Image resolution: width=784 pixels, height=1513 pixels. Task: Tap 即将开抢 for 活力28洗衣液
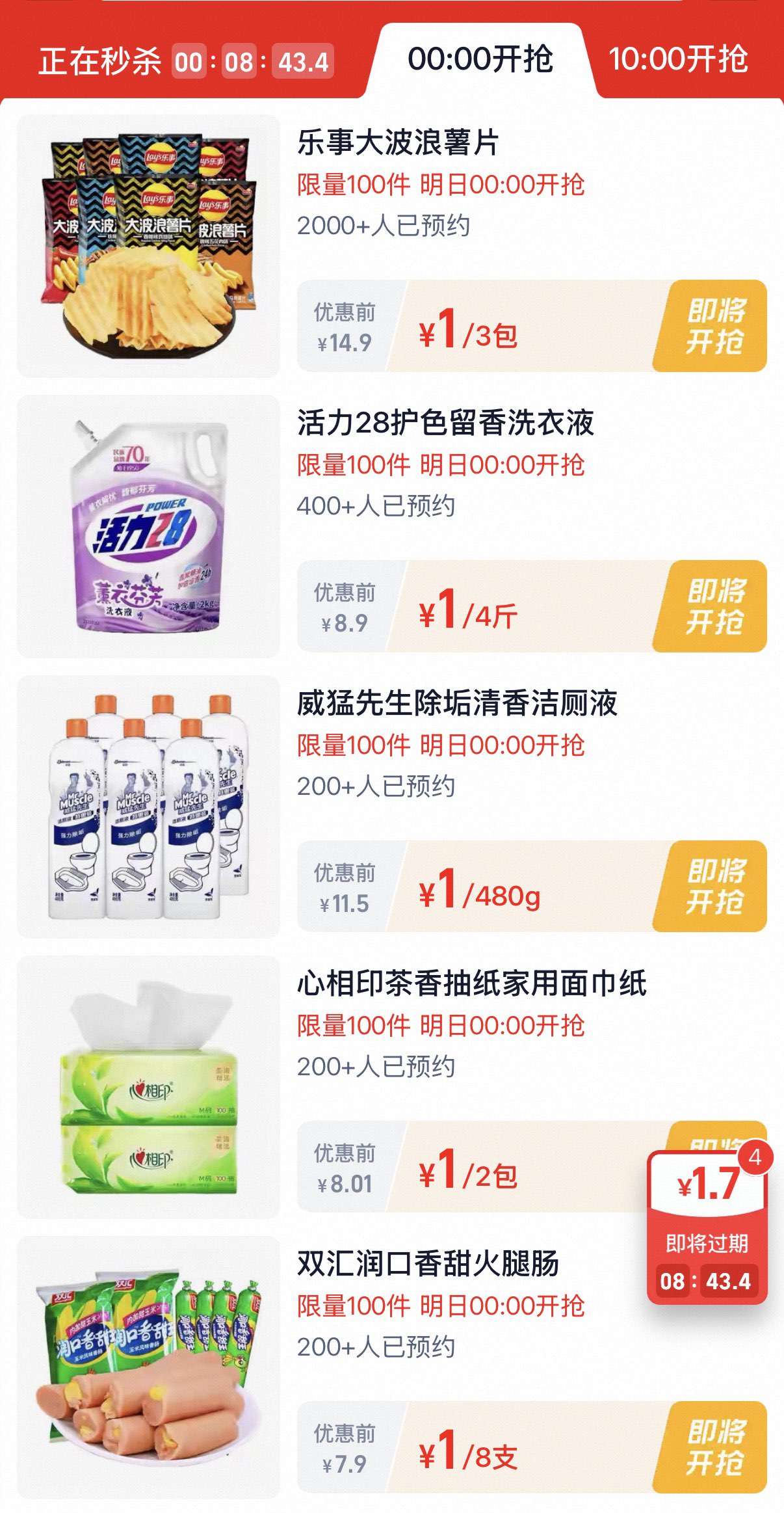coord(714,606)
